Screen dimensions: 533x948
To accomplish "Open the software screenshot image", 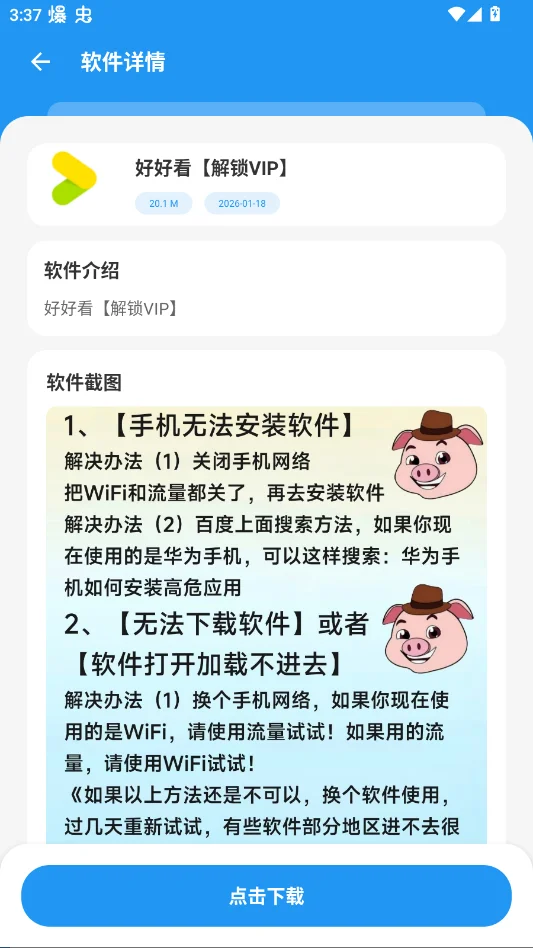I will pos(266,625).
